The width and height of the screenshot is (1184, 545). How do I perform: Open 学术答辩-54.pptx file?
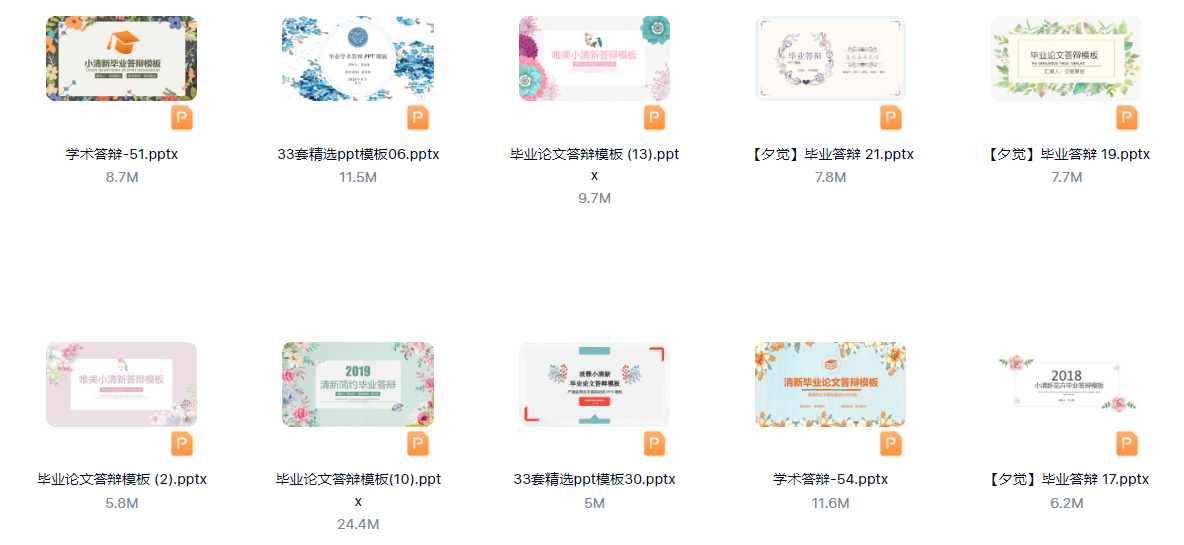coord(830,385)
